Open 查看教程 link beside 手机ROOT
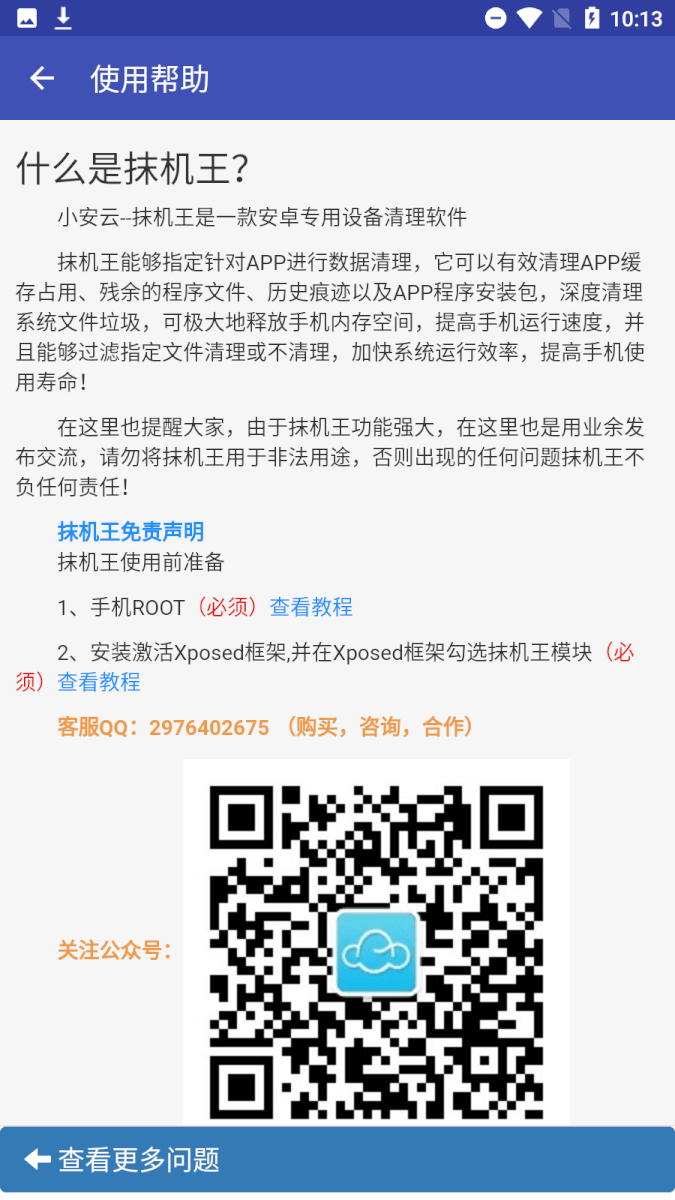 311,607
